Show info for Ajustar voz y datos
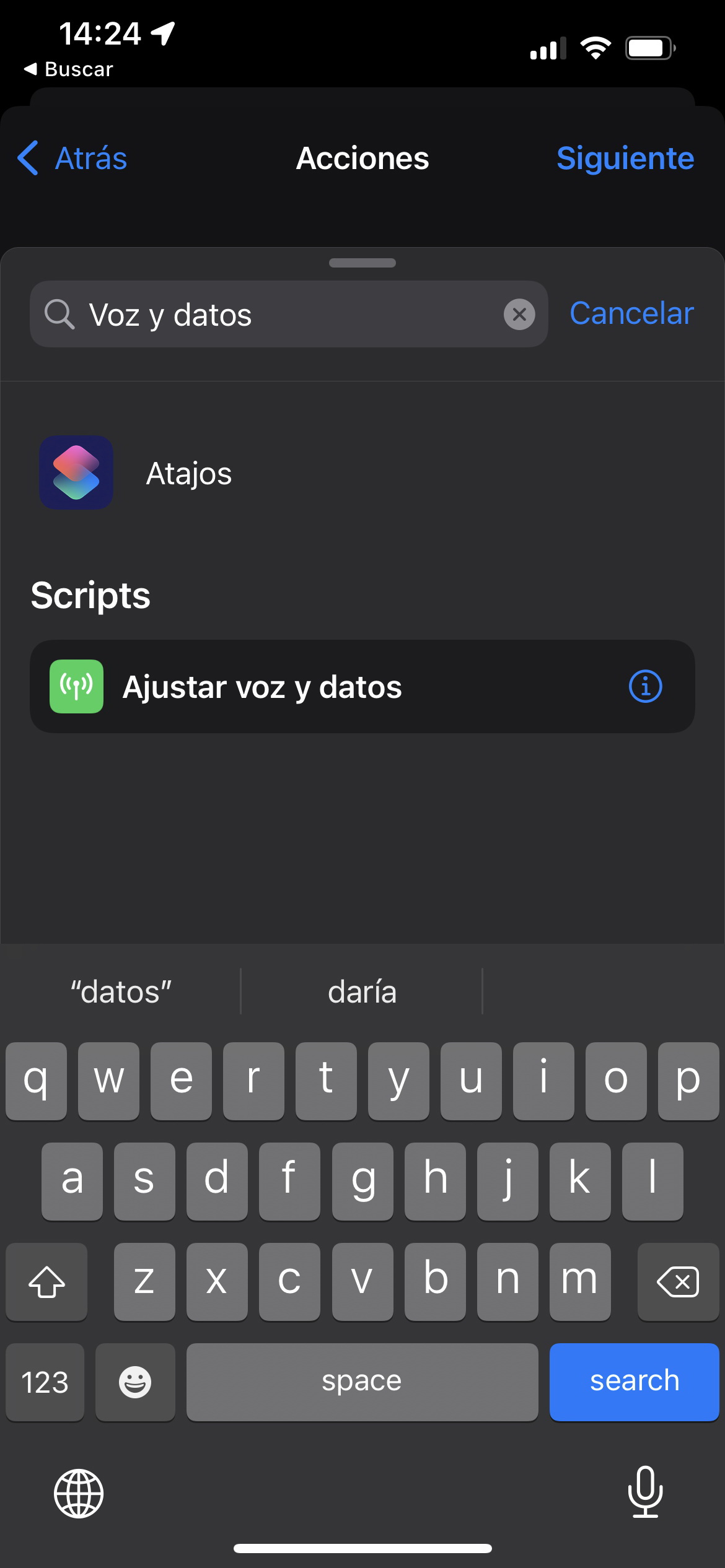 [x=645, y=686]
